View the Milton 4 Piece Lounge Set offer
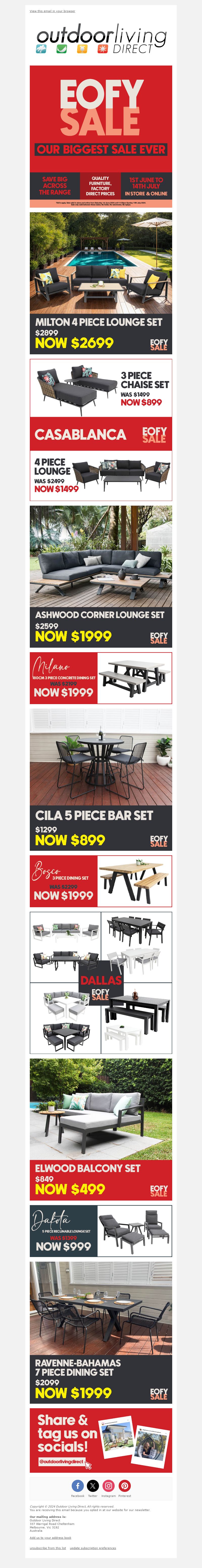202x1568 pixels. [x=101, y=283]
